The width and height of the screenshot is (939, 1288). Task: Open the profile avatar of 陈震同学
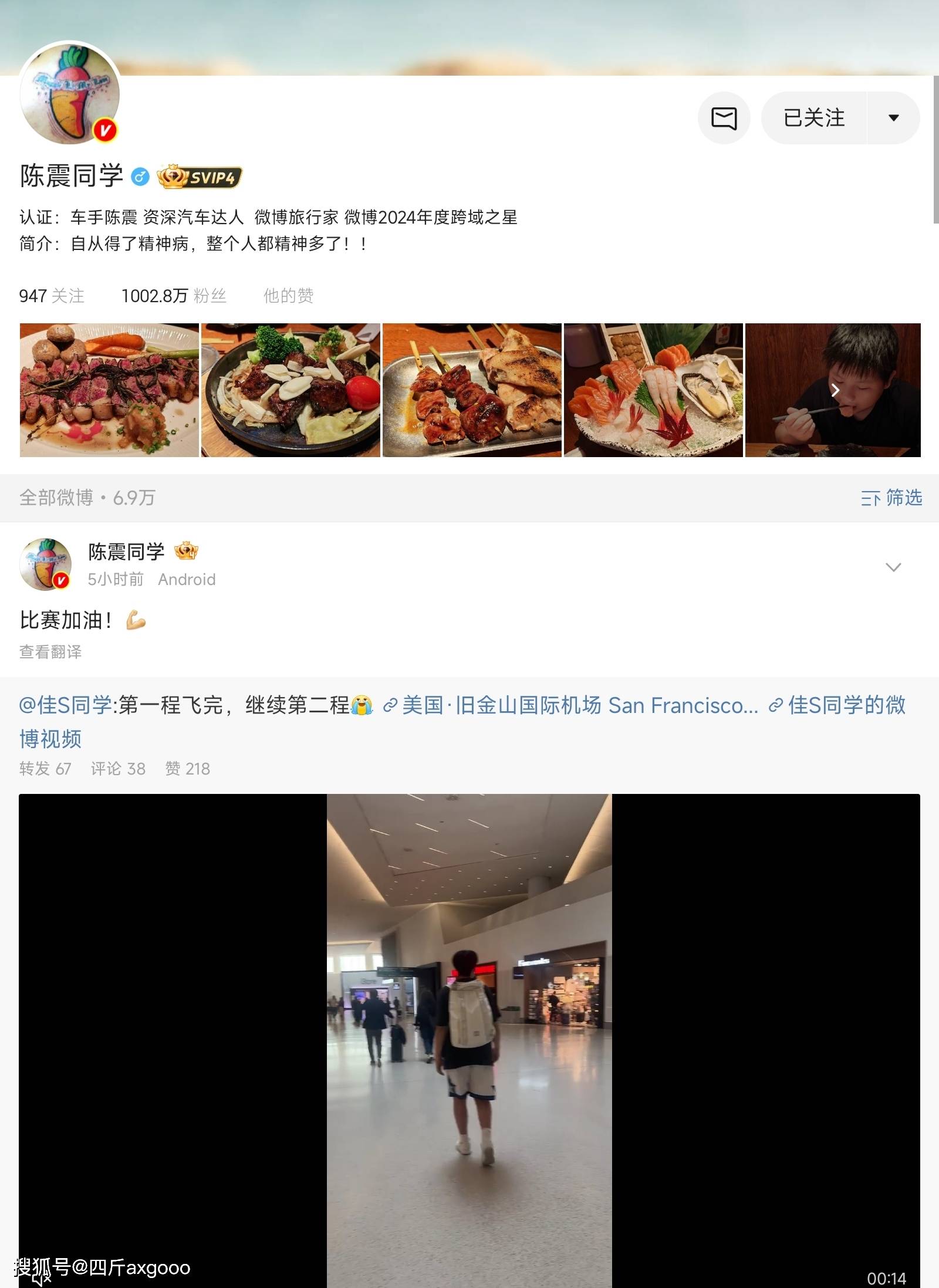[69, 93]
